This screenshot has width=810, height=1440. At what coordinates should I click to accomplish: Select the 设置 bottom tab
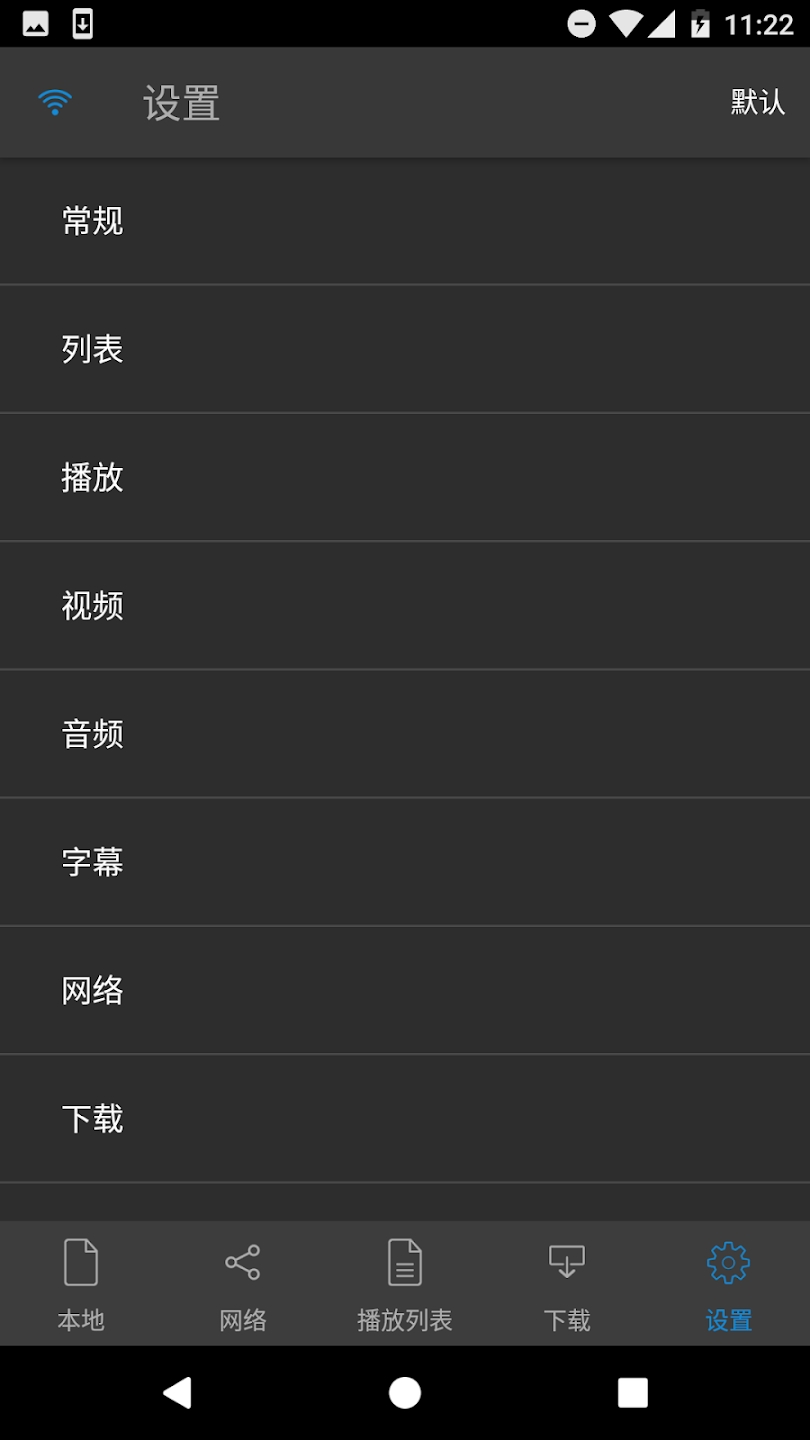coord(728,1284)
